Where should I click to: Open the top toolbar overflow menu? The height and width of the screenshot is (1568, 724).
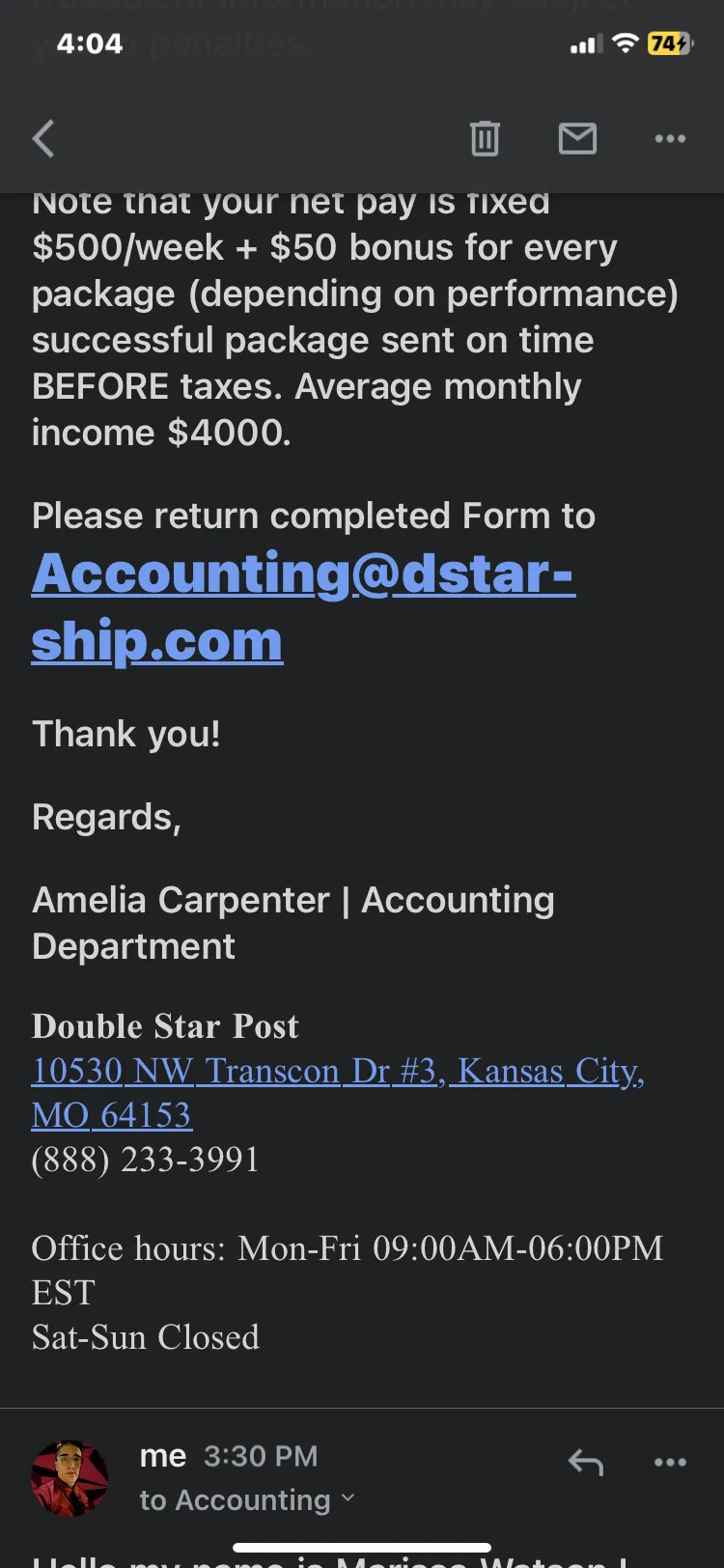(670, 139)
